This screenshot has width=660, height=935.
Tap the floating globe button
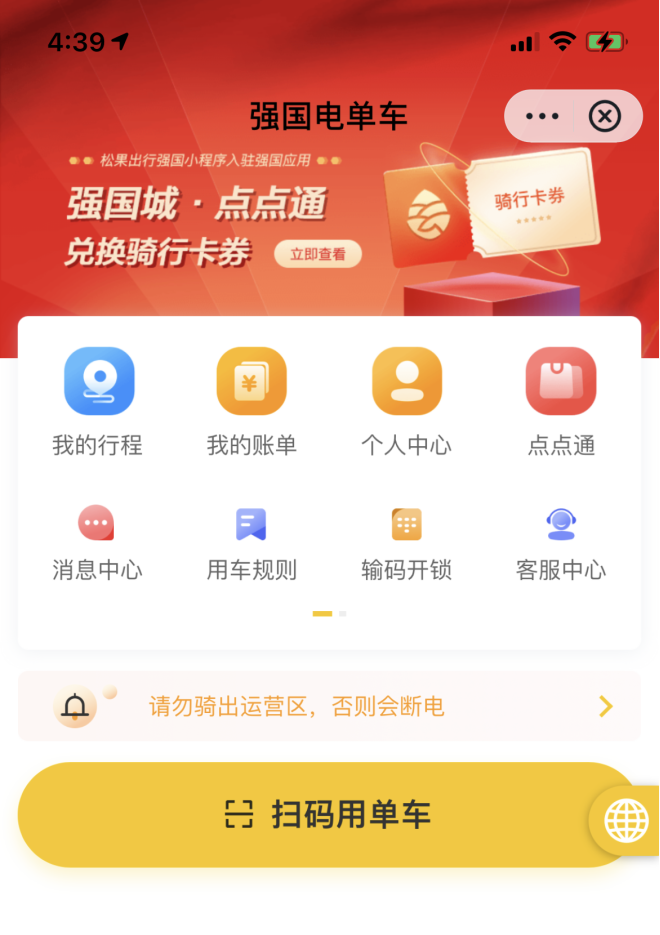pyautogui.click(x=627, y=821)
